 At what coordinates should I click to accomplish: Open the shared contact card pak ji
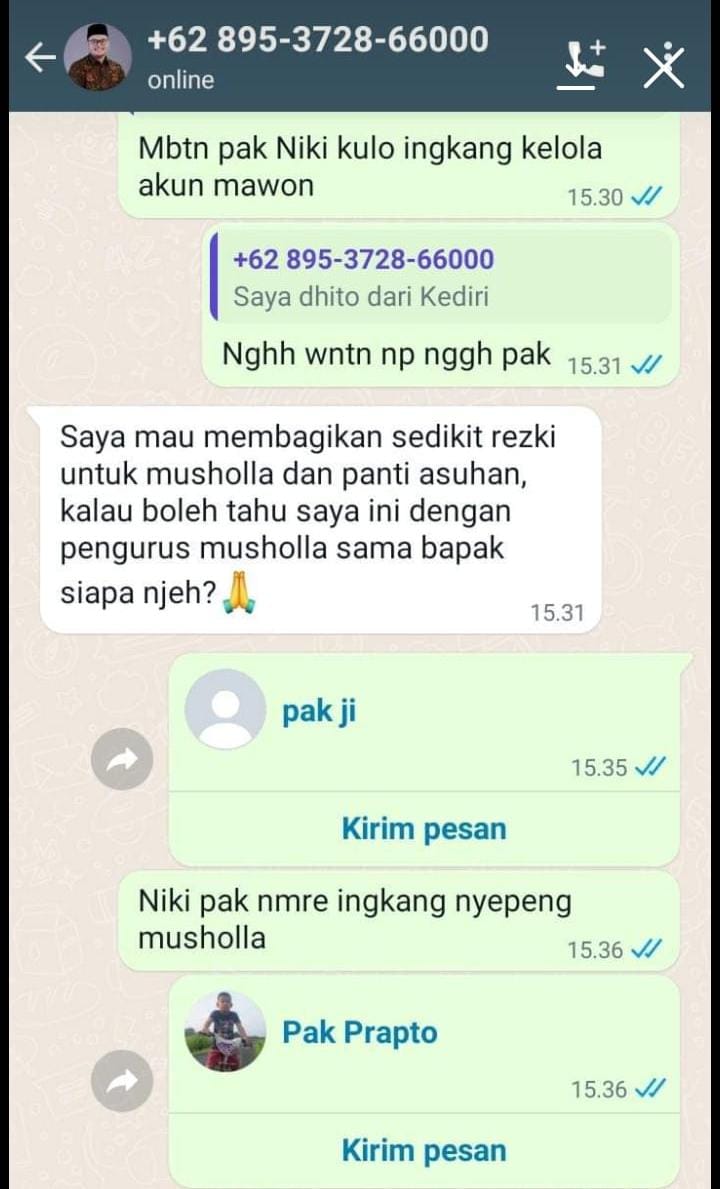(319, 712)
